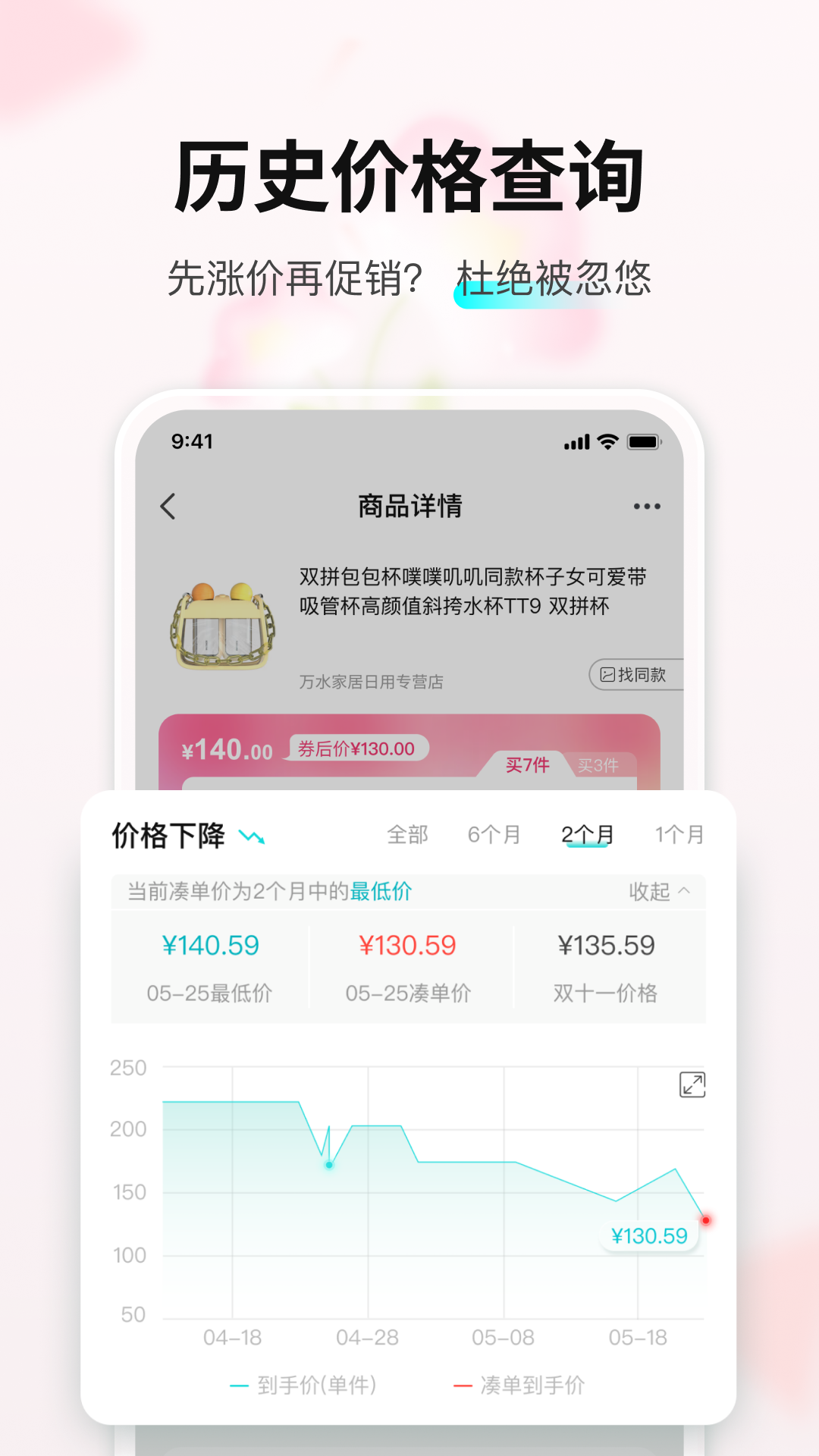Click the price-drop trend arrow beside 价格下降

(x=253, y=836)
